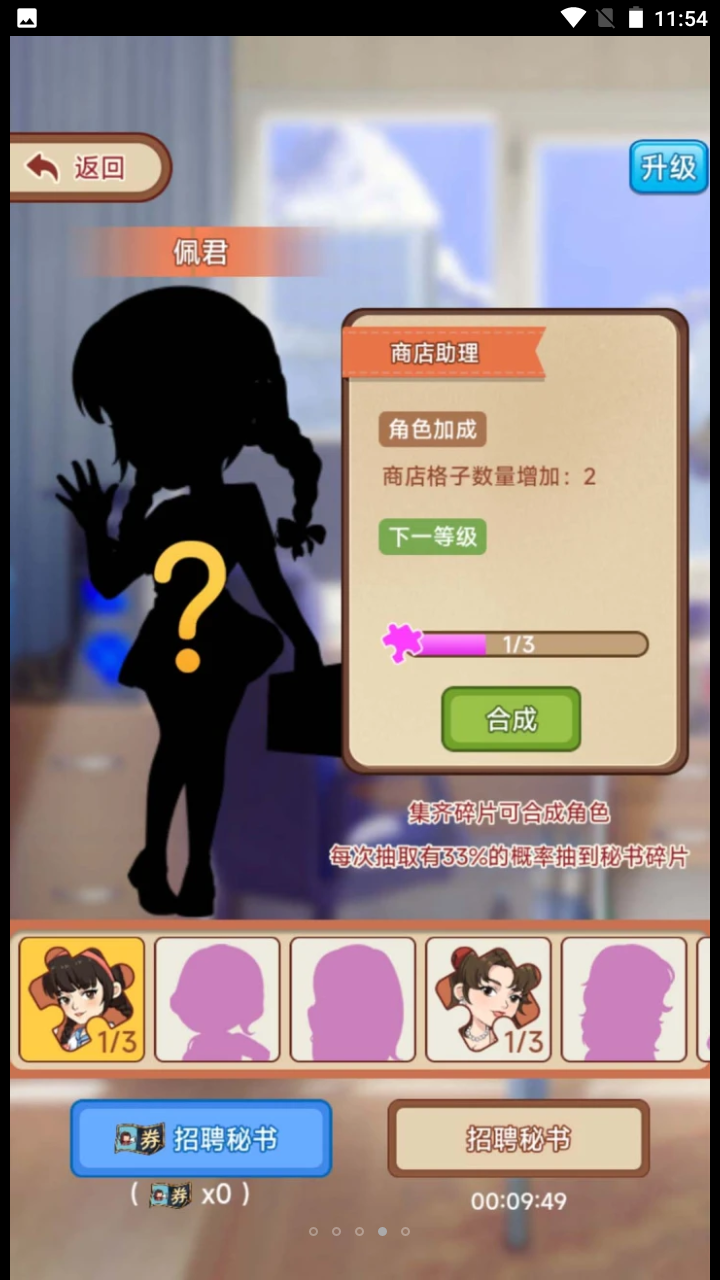Select the second locked silhouette card
Viewport: 720px width, 1280px height.
pos(217,998)
